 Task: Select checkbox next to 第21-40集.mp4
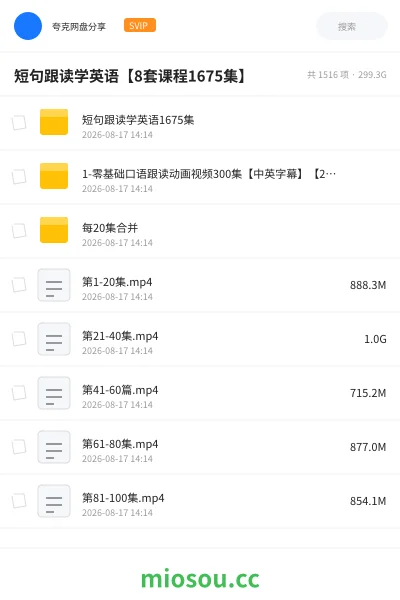(19, 339)
